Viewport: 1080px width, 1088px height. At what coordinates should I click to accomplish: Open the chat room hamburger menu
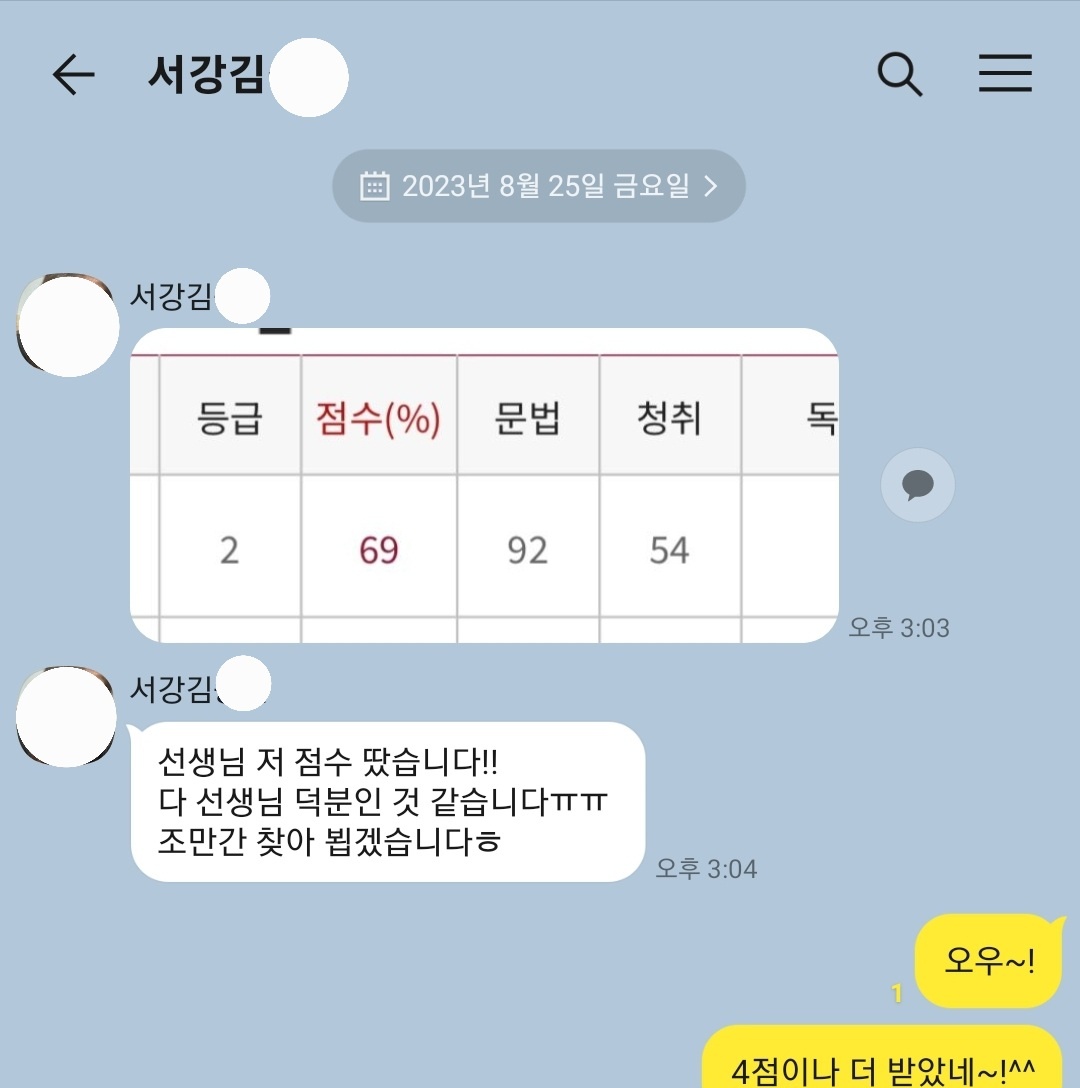(1004, 73)
